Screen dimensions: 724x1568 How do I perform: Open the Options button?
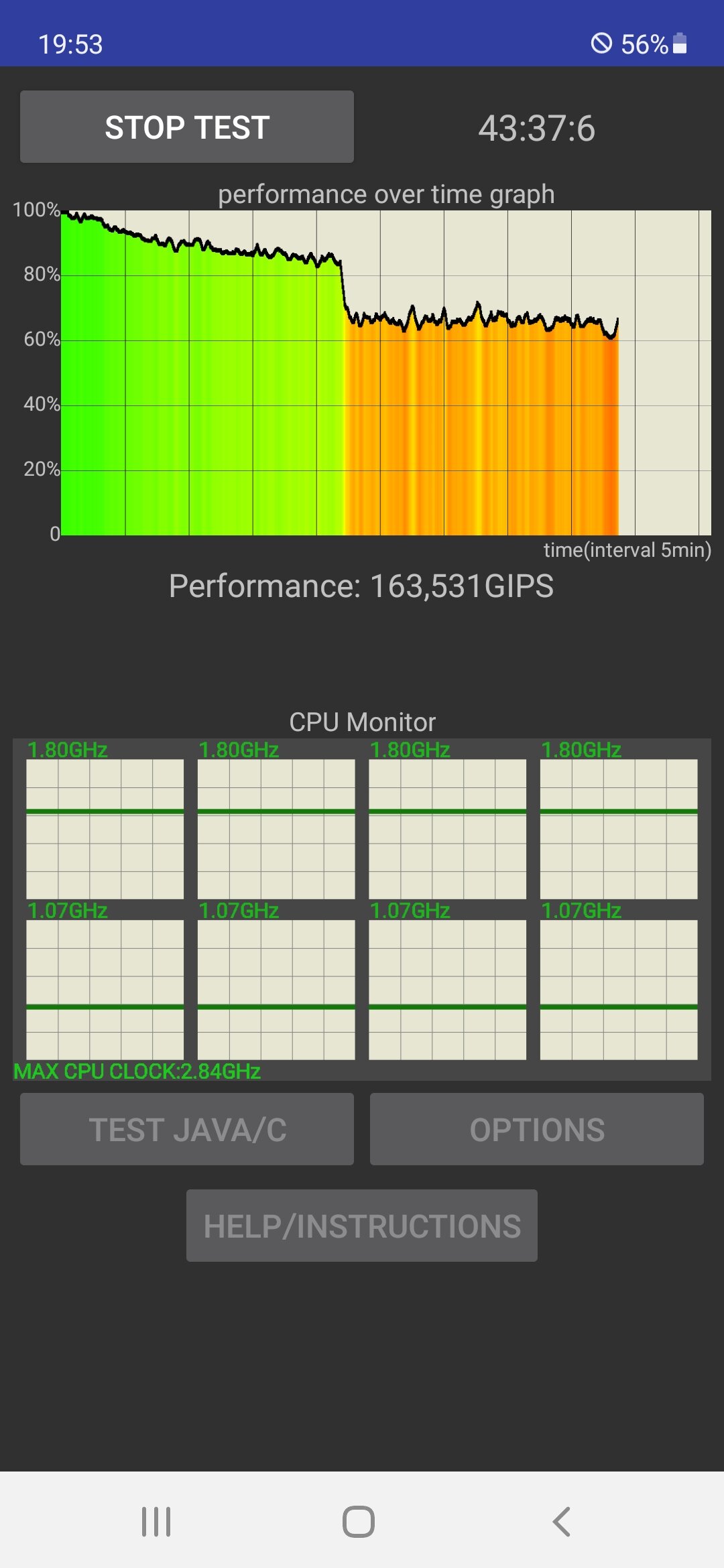coord(537,1129)
